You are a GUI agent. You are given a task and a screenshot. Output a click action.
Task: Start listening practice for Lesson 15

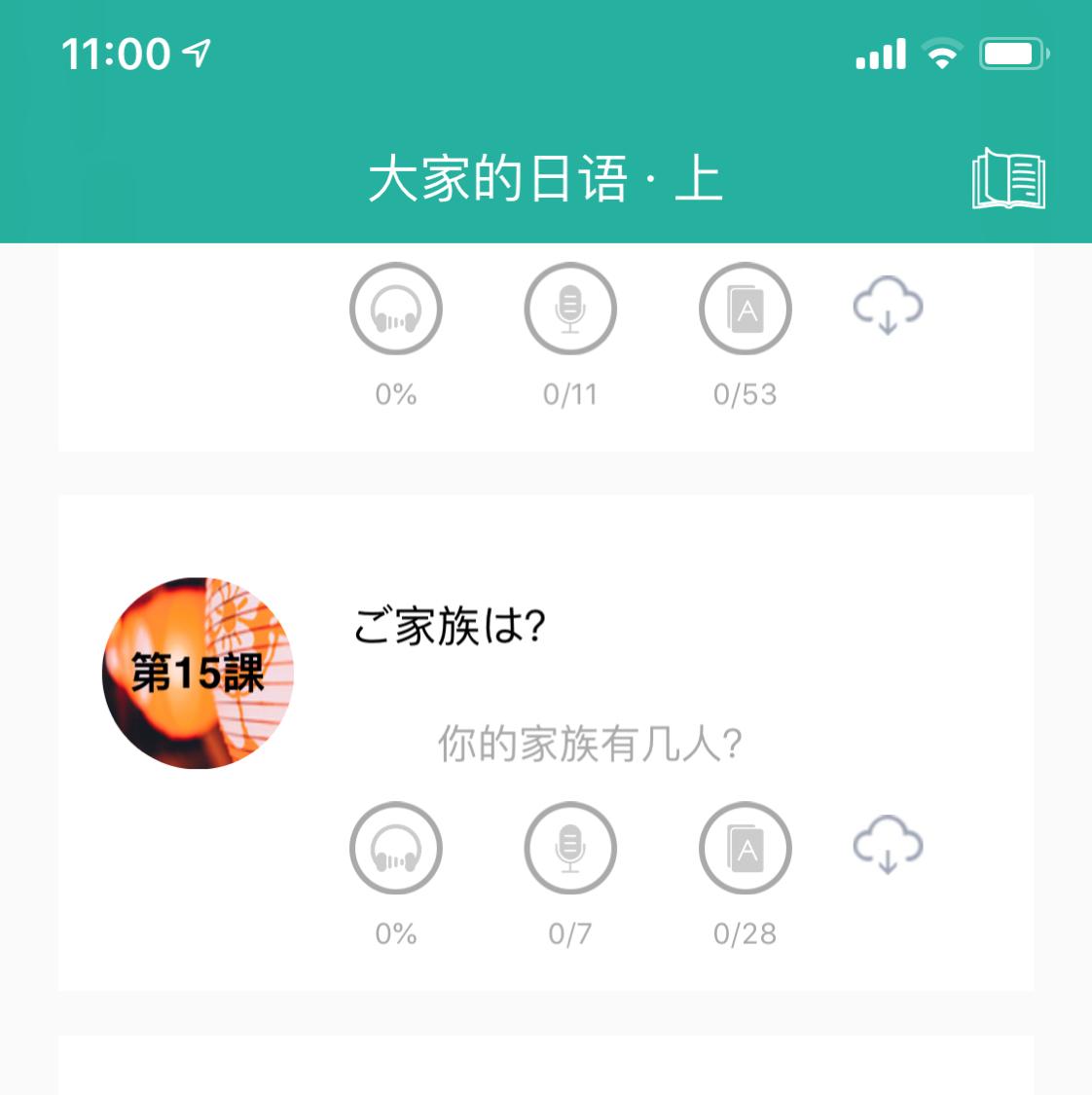pos(396,849)
